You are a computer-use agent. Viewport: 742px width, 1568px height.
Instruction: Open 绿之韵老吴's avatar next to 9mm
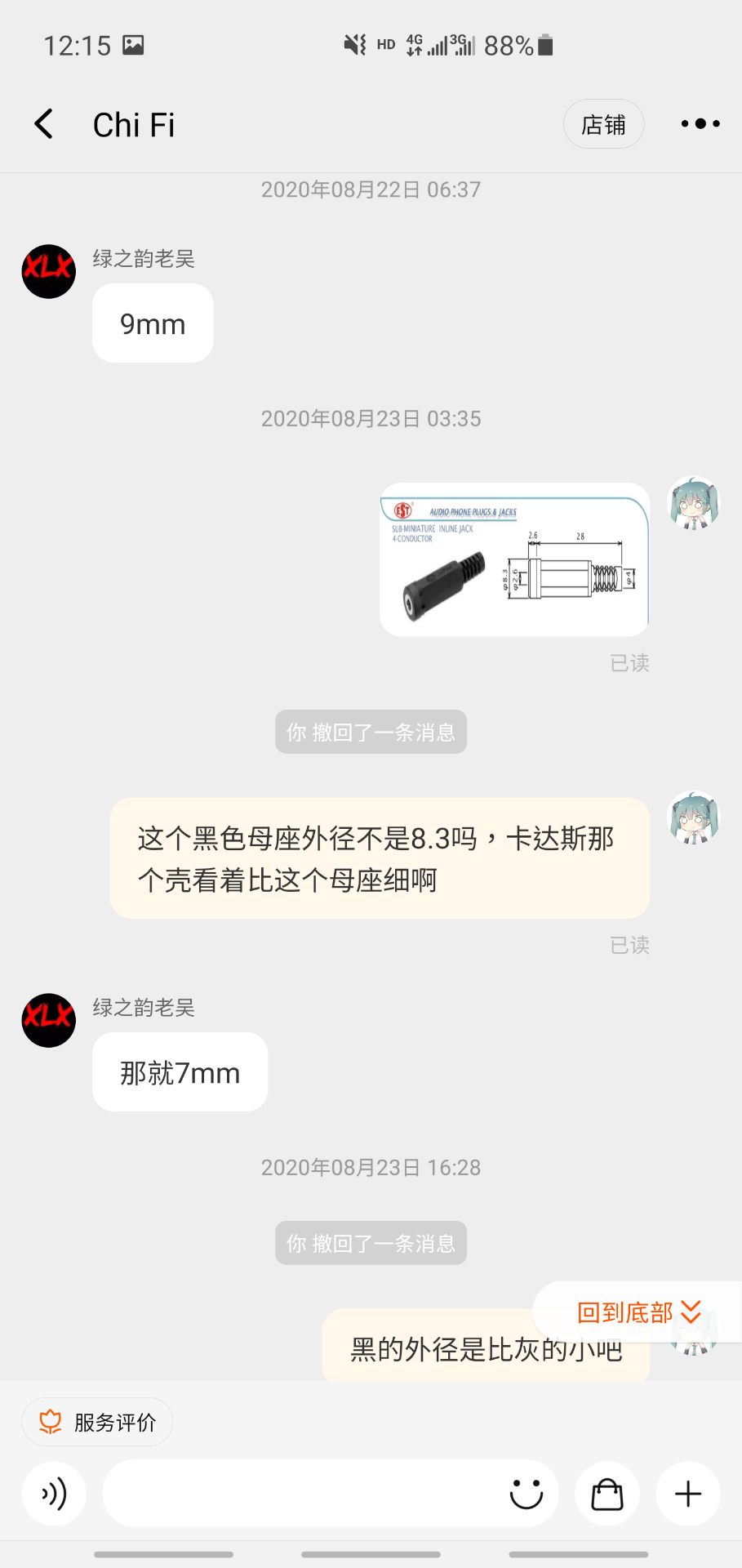point(49,271)
